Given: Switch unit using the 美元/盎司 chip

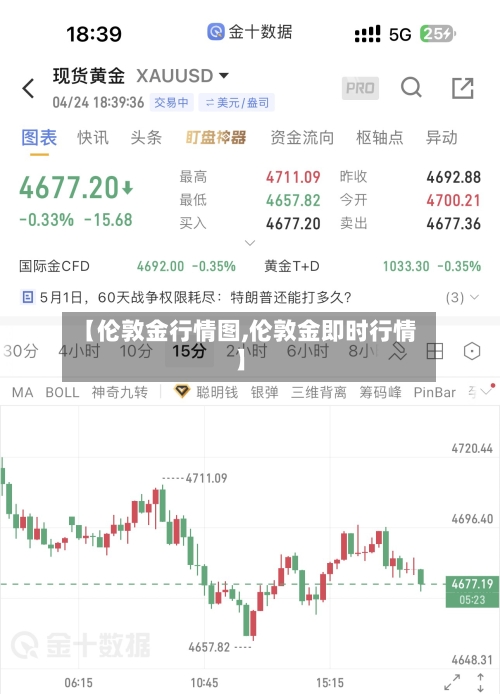Looking at the screenshot, I should 237,103.
